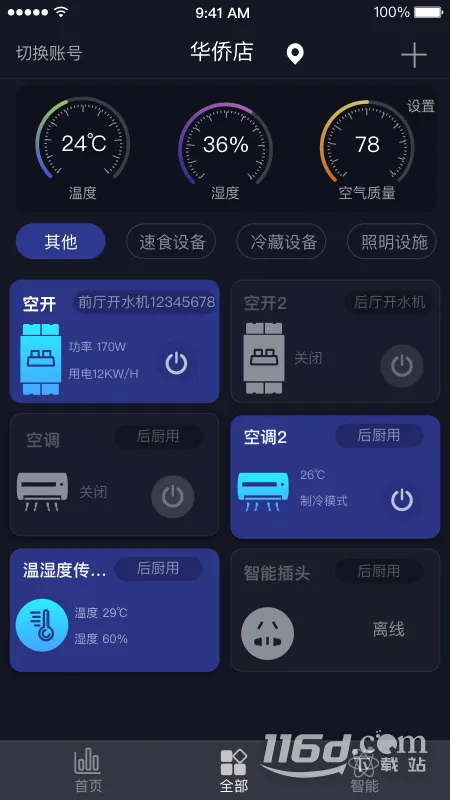Switch to the 全部 tab
This screenshot has height=800, width=450.
pyautogui.click(x=234, y=771)
